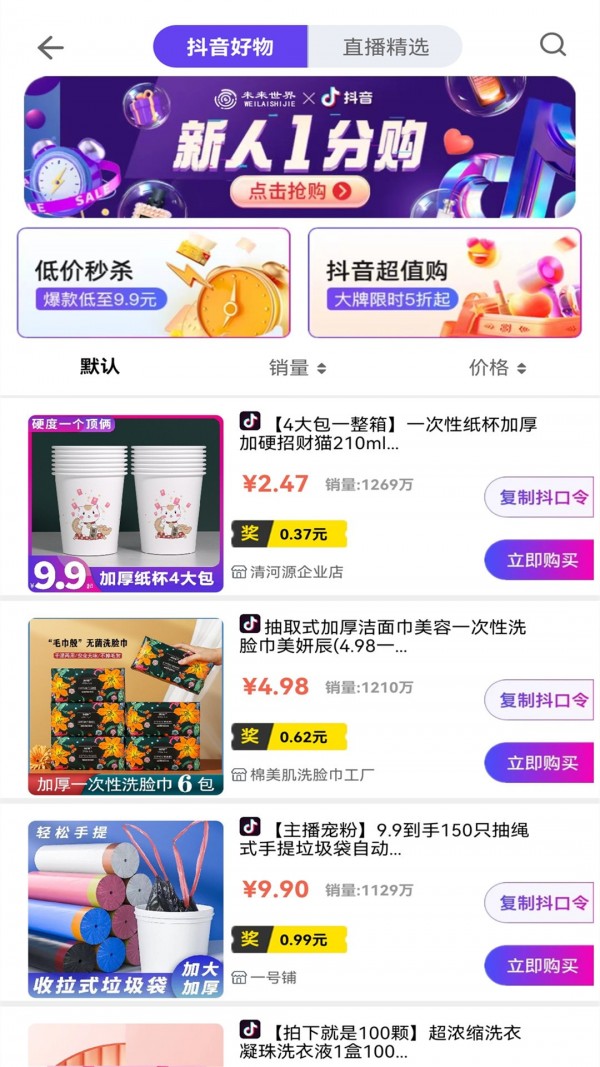Open the 一次性纸杯 product image
The width and height of the screenshot is (600, 1067).
coord(126,504)
